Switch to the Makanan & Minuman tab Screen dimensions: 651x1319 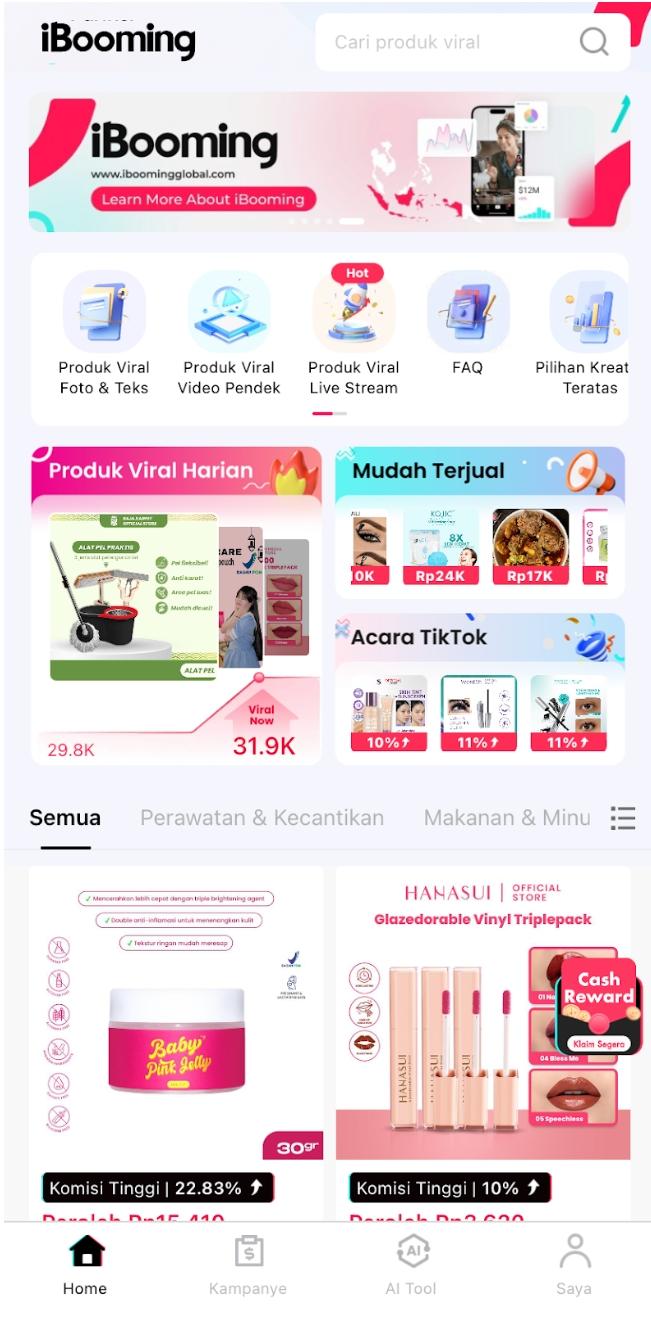coord(506,818)
